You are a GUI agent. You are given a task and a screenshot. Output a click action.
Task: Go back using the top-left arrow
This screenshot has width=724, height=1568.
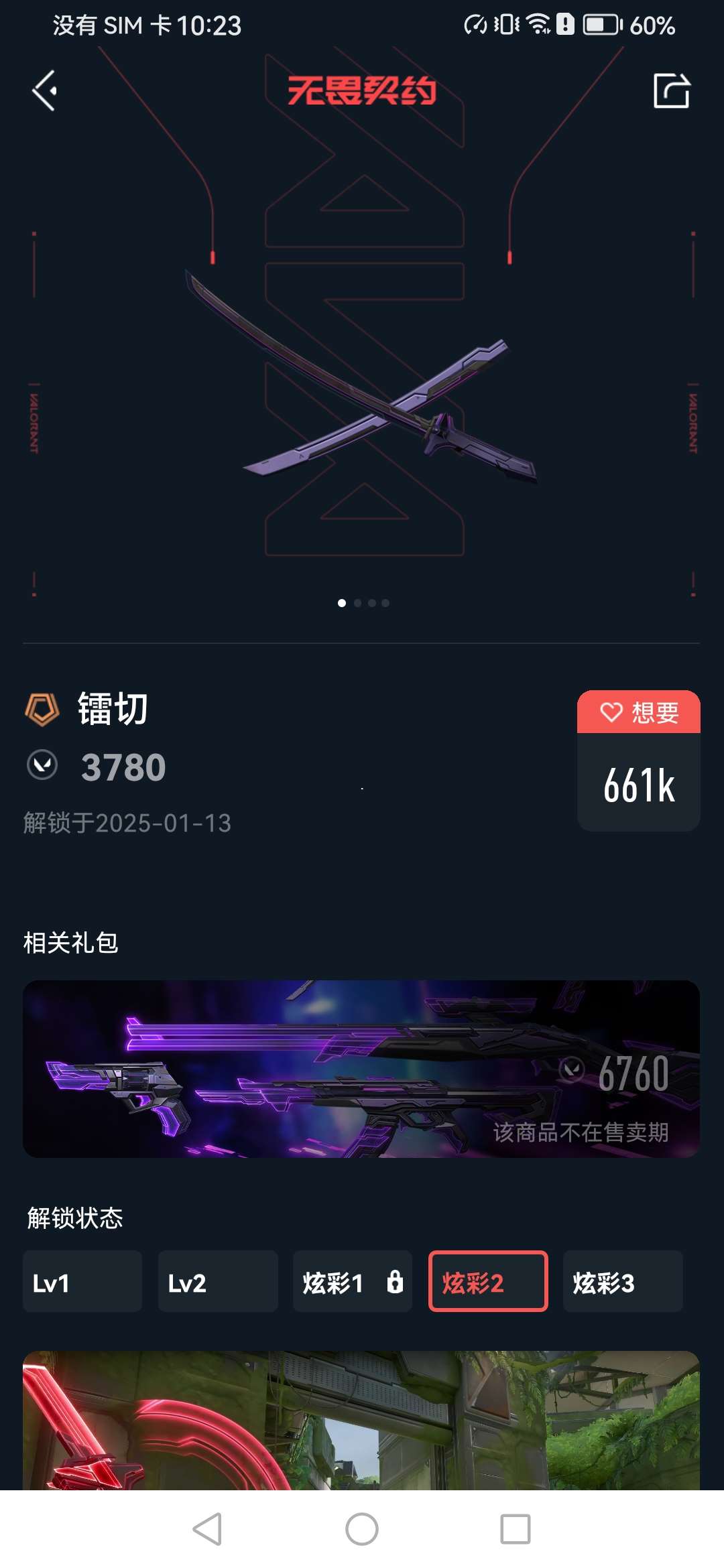point(45,90)
